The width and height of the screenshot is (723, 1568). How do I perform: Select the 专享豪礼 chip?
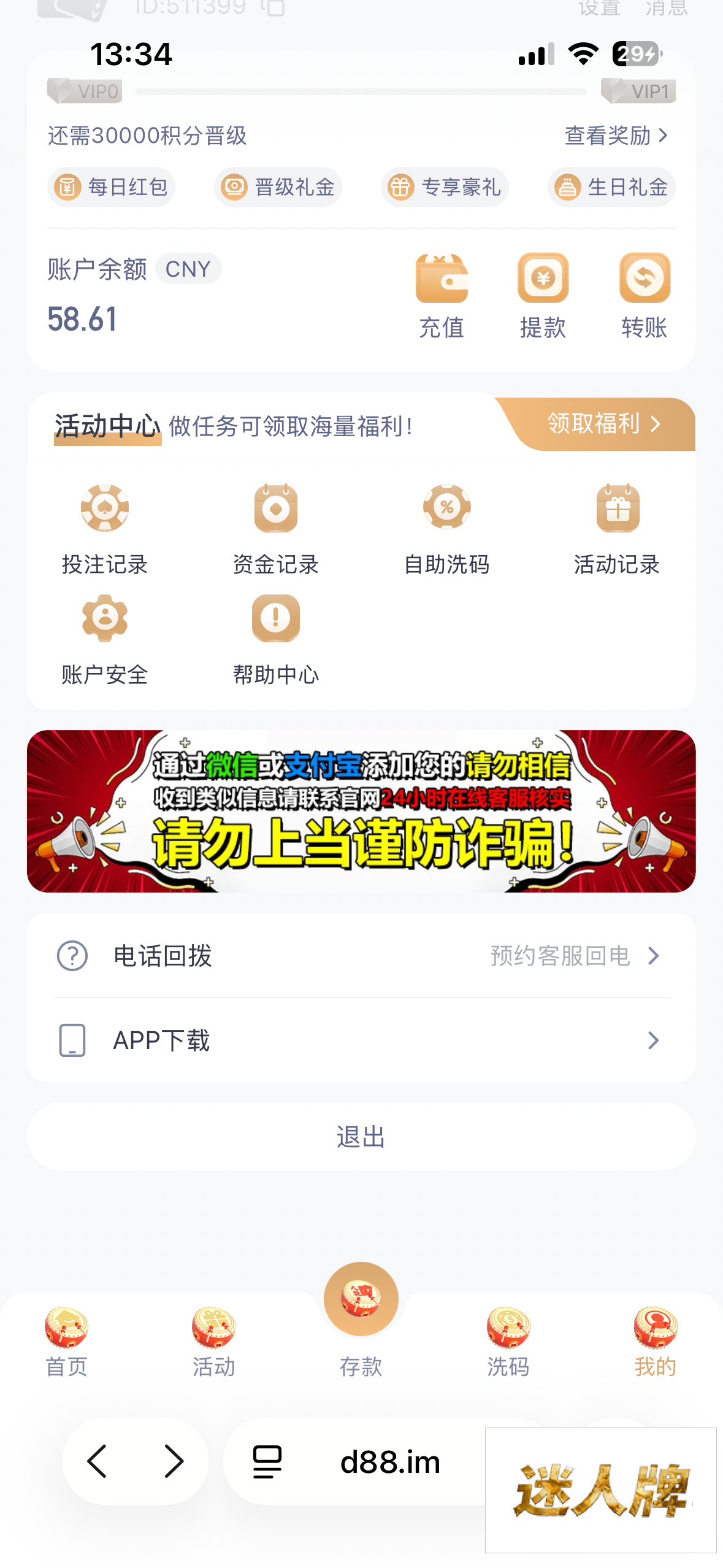point(445,187)
